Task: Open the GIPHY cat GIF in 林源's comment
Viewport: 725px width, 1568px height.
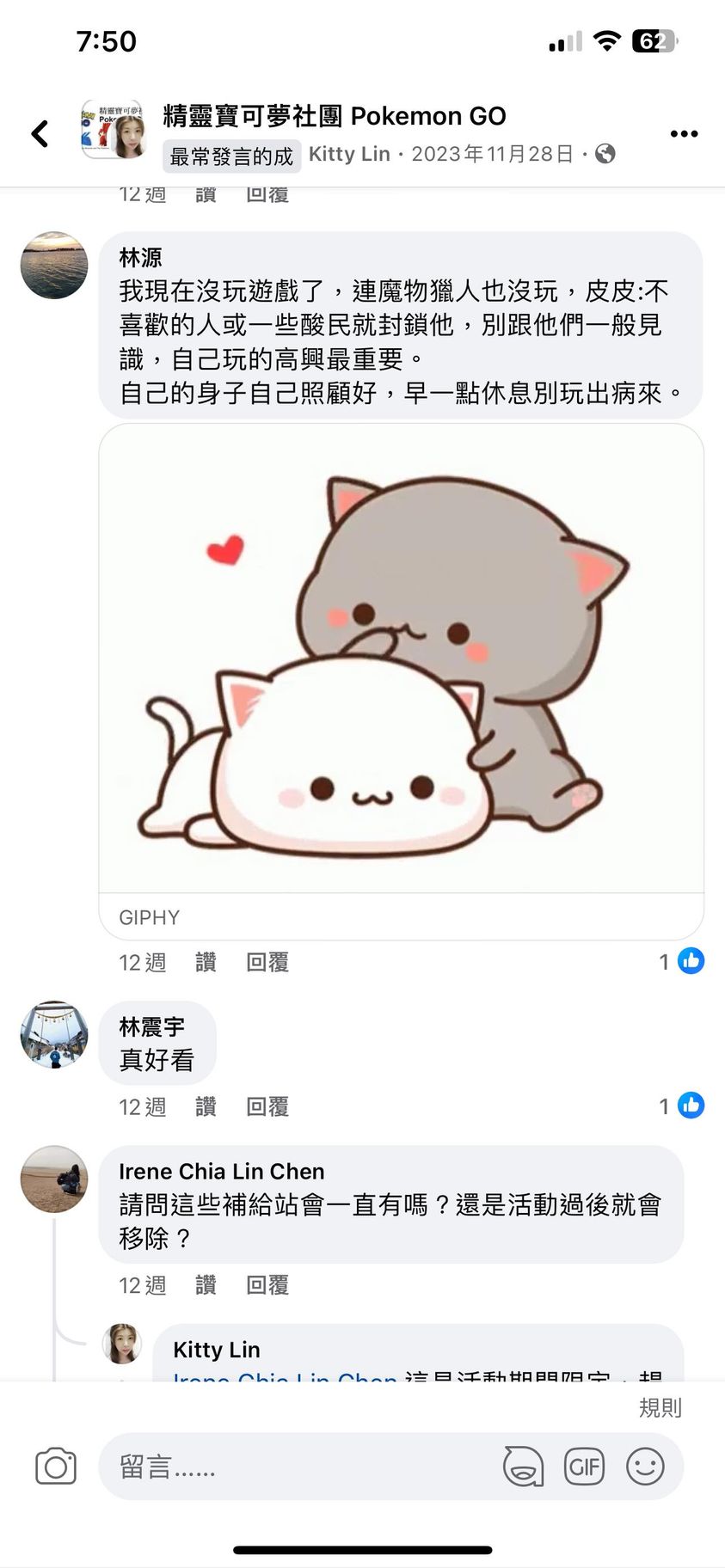Action: 401,658
